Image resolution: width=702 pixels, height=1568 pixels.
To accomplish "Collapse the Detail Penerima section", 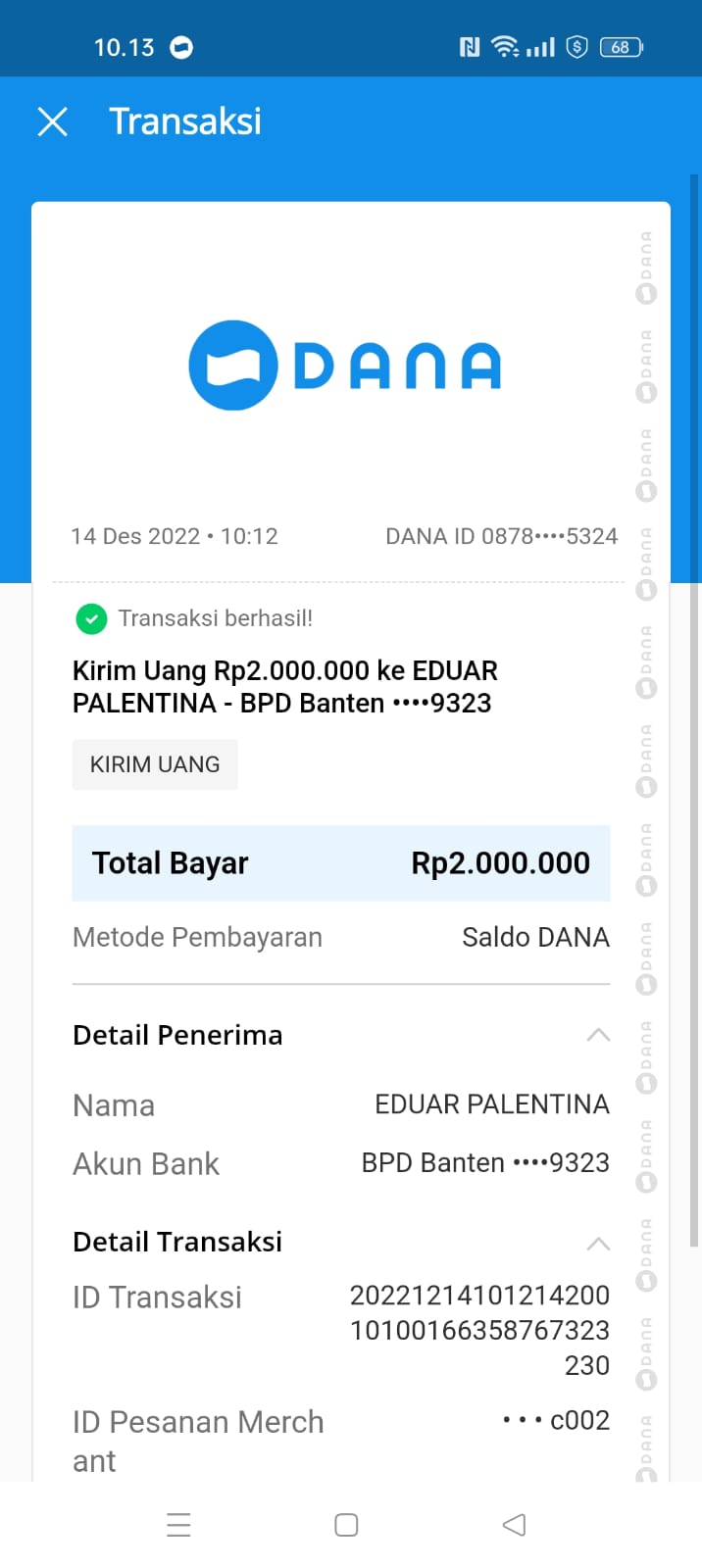I will [x=597, y=1035].
